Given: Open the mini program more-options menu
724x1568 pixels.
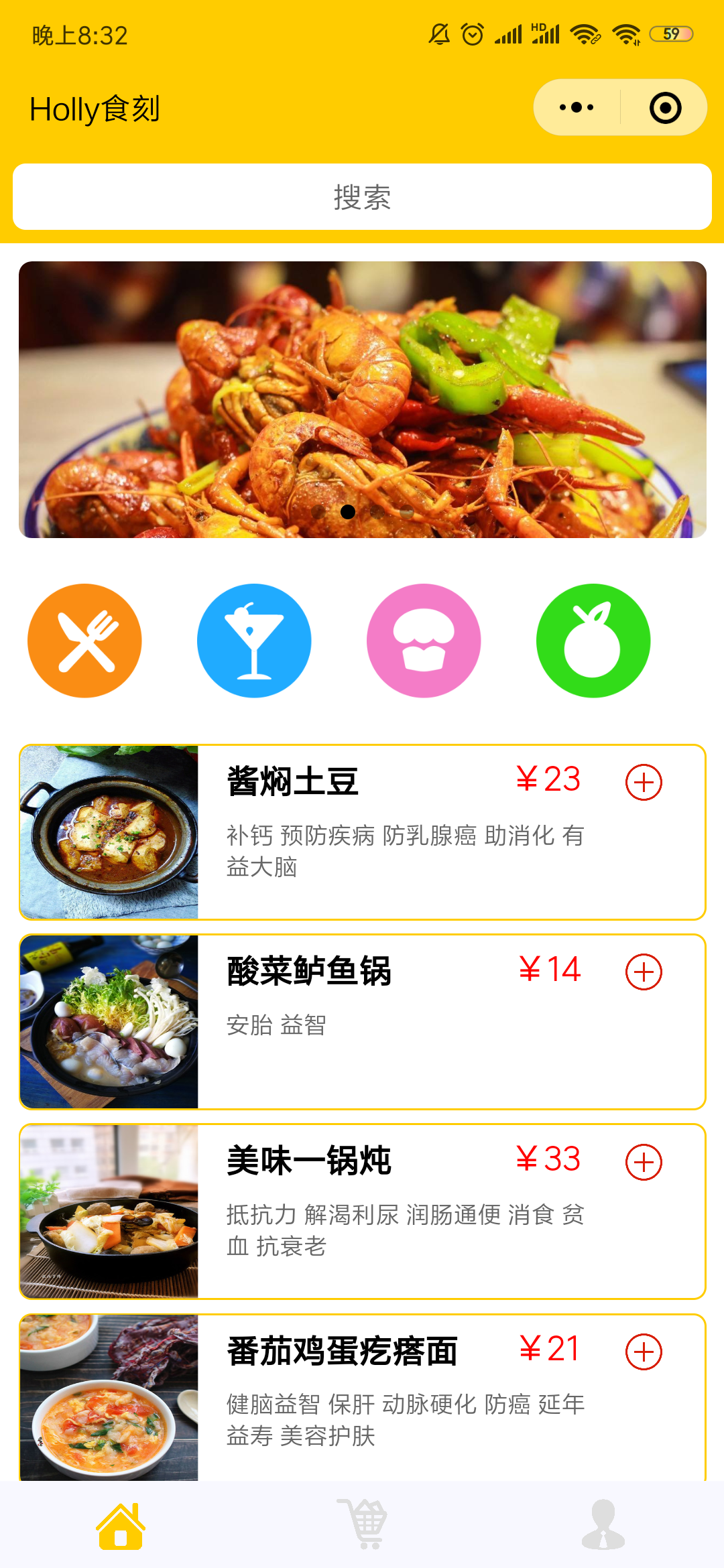Looking at the screenshot, I should (x=577, y=107).
